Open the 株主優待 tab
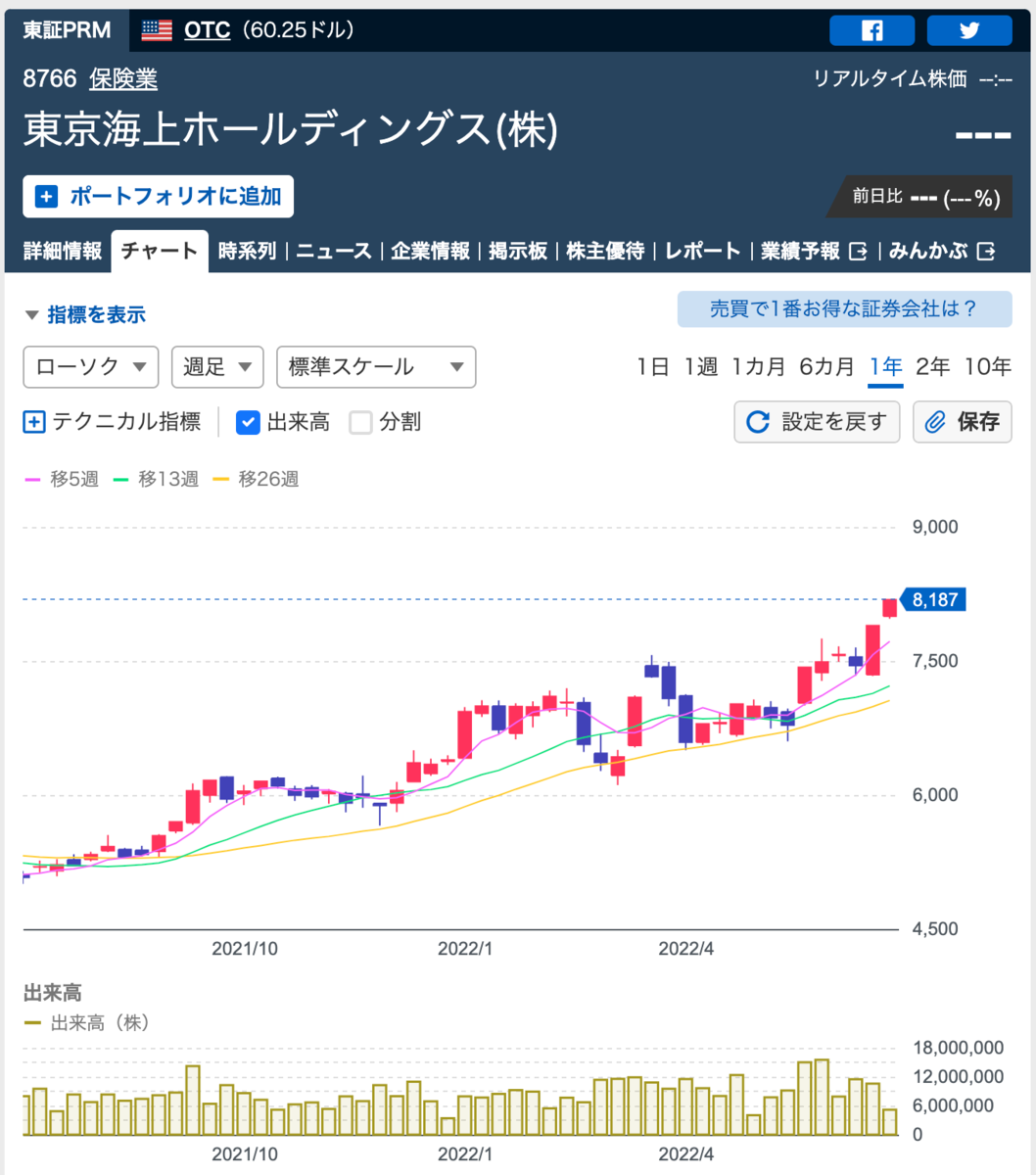 (x=605, y=252)
